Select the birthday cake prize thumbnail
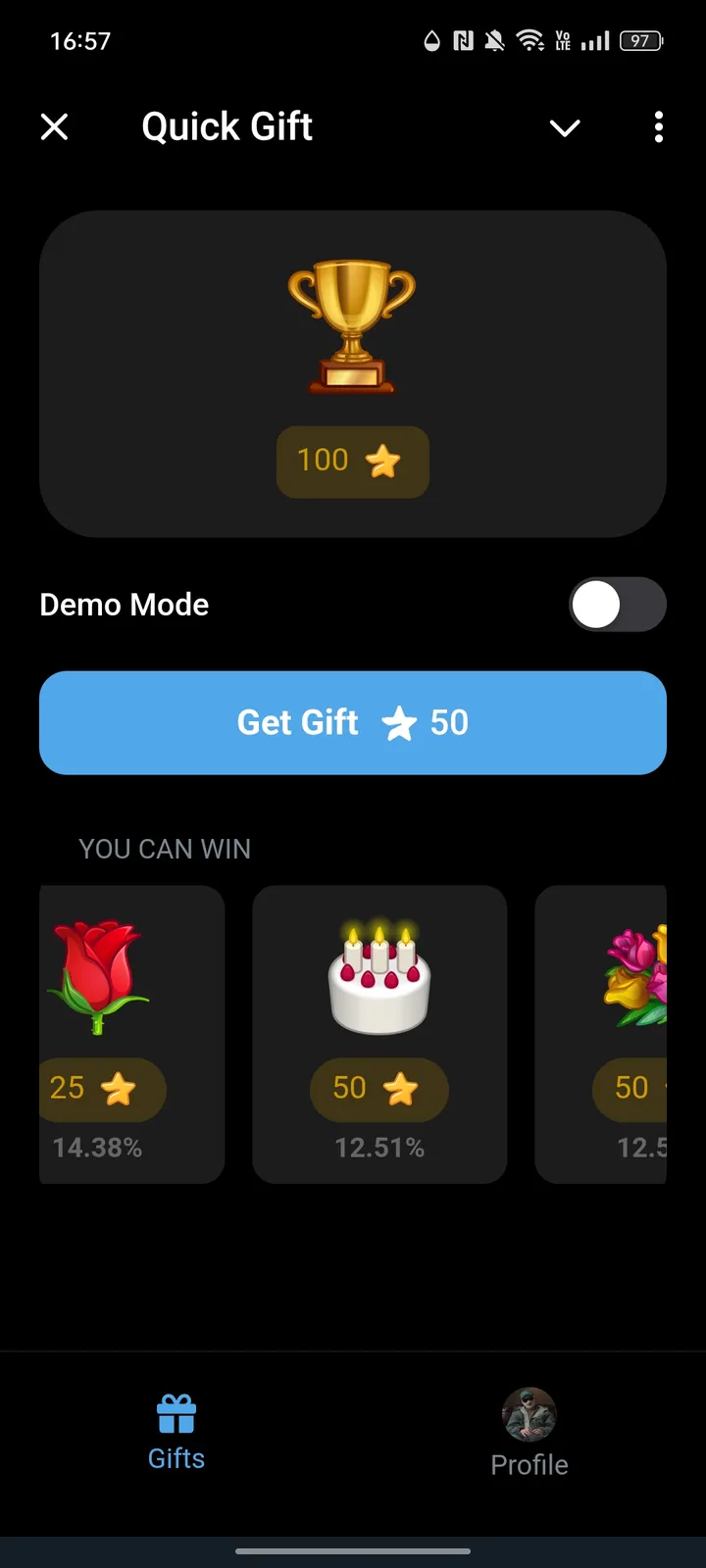Viewport: 706px width, 1568px height. click(379, 980)
